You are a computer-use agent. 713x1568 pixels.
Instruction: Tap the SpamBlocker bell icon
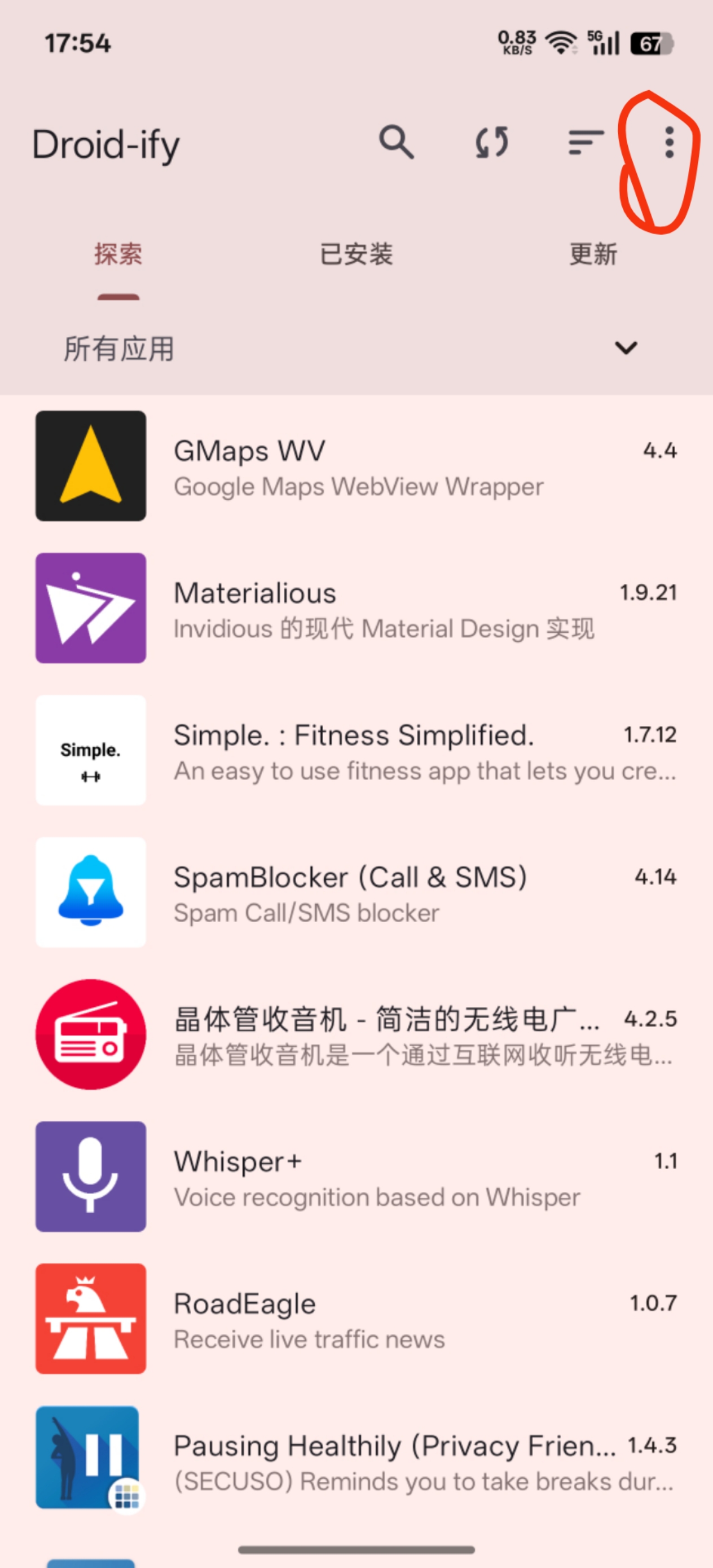pyautogui.click(x=90, y=892)
